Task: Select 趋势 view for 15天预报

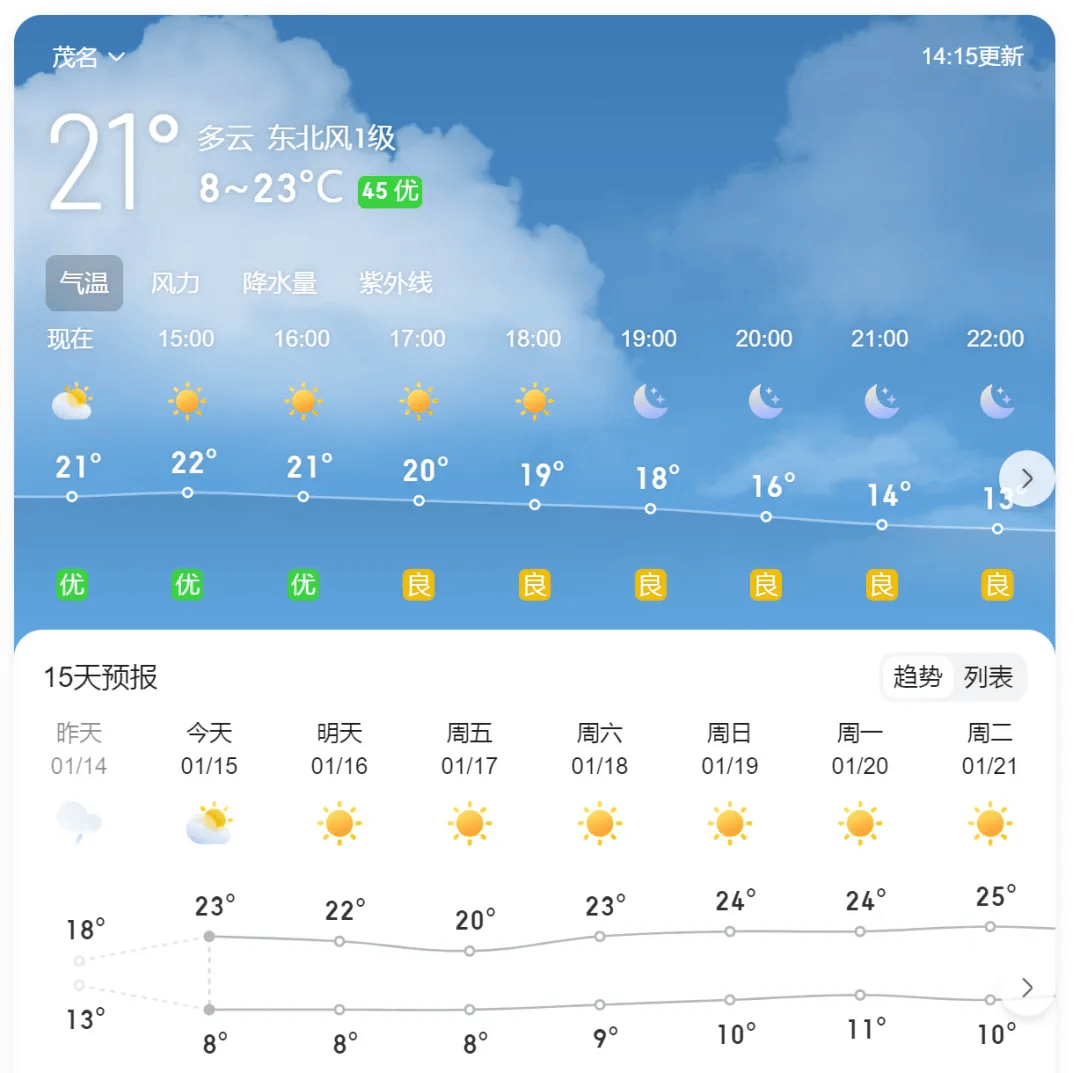Action: point(917,678)
